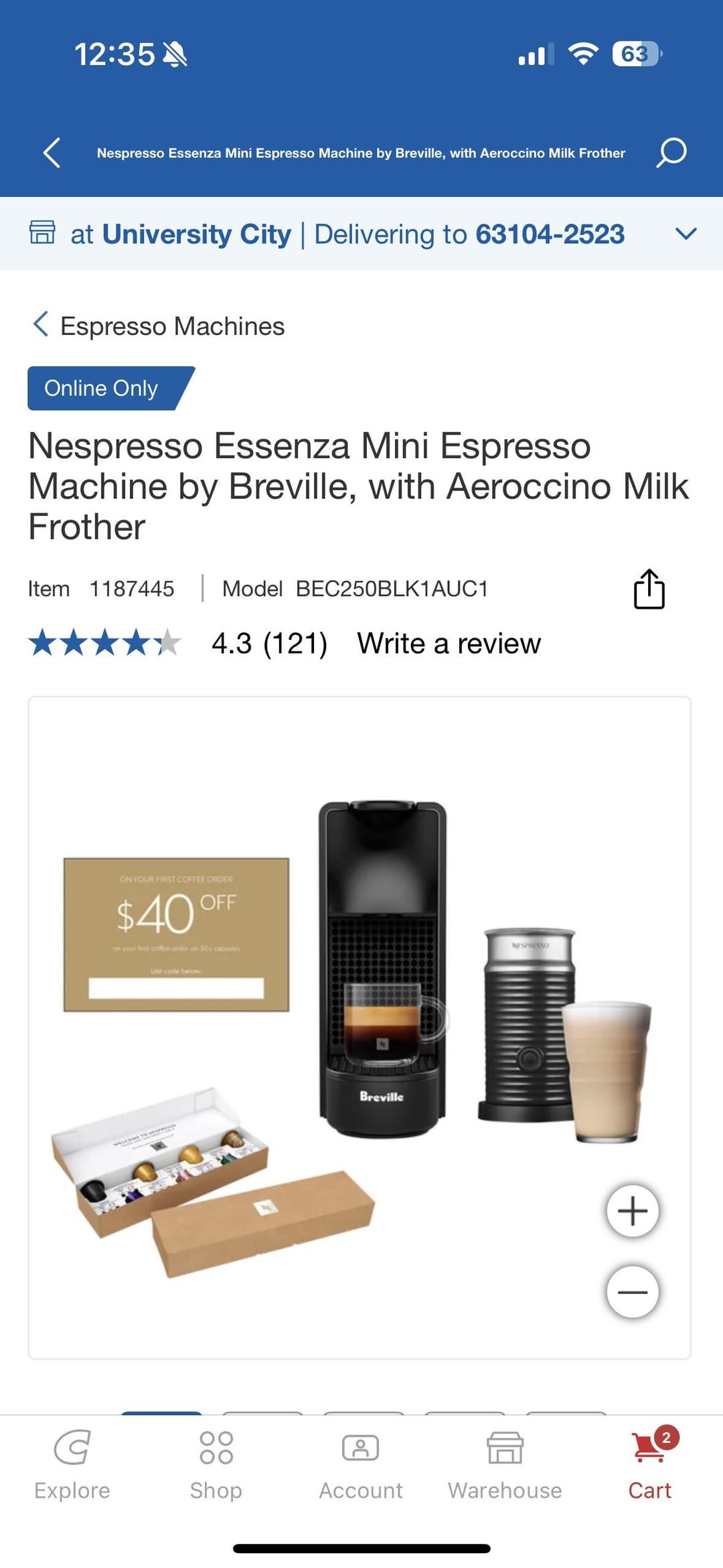The width and height of the screenshot is (723, 1568).
Task: Go to the Warehouse tab
Action: [505, 1465]
